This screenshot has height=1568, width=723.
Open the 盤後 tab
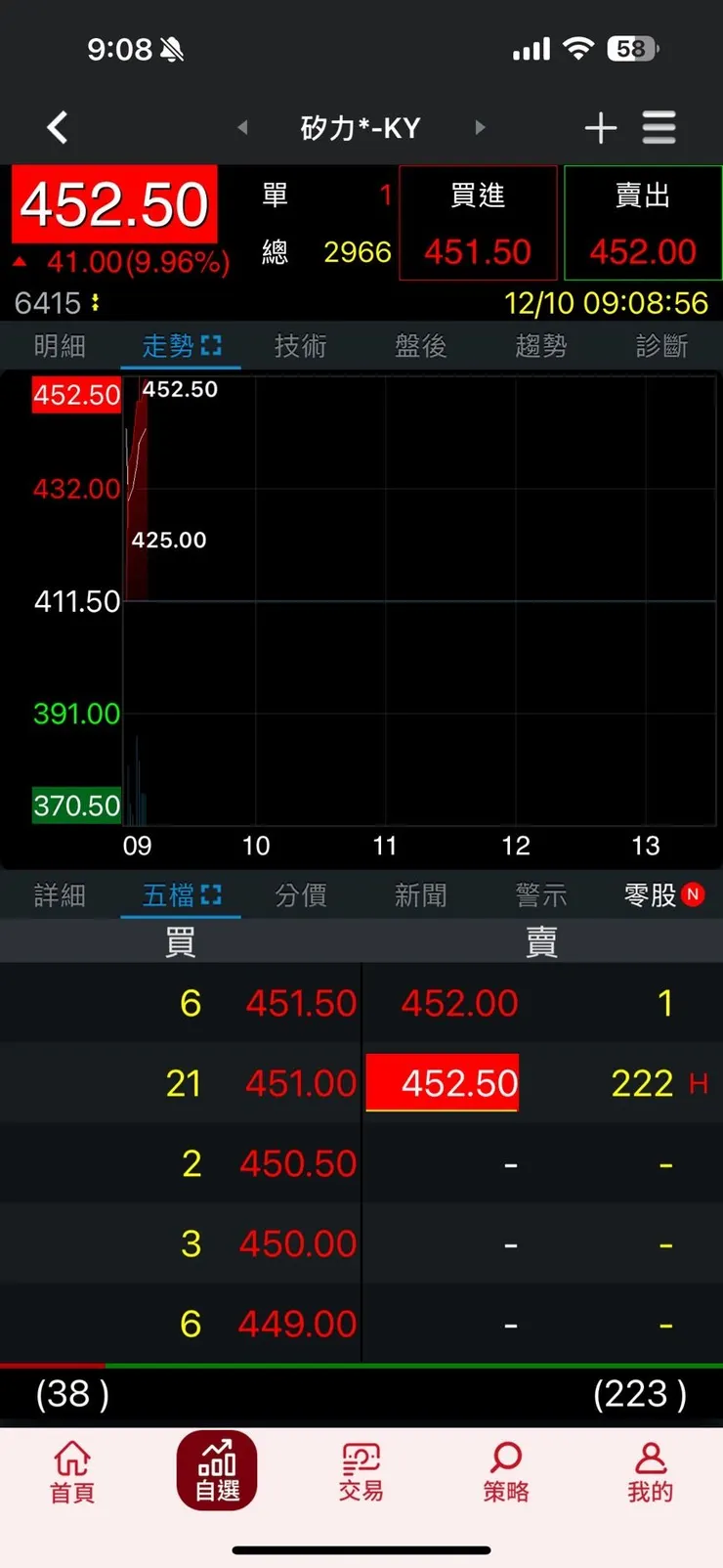[x=420, y=346]
